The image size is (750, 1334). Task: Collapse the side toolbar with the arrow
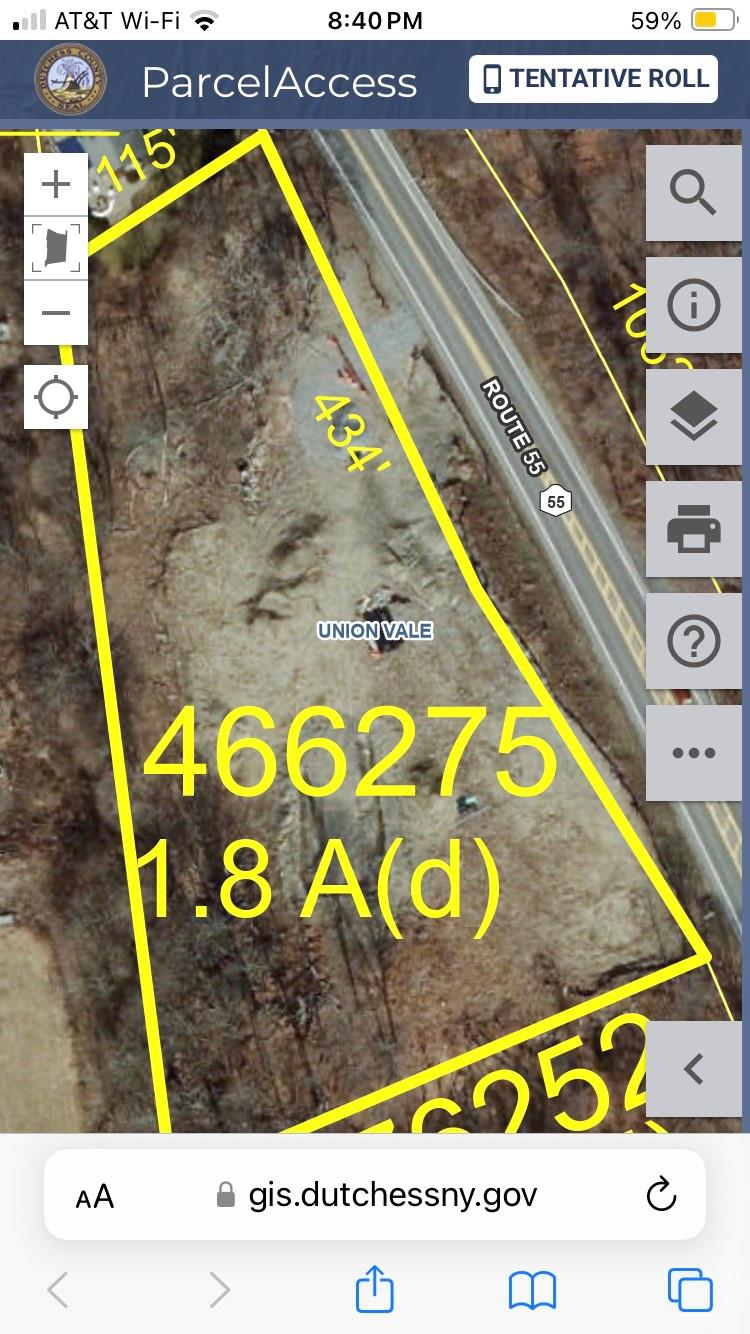click(x=693, y=1069)
